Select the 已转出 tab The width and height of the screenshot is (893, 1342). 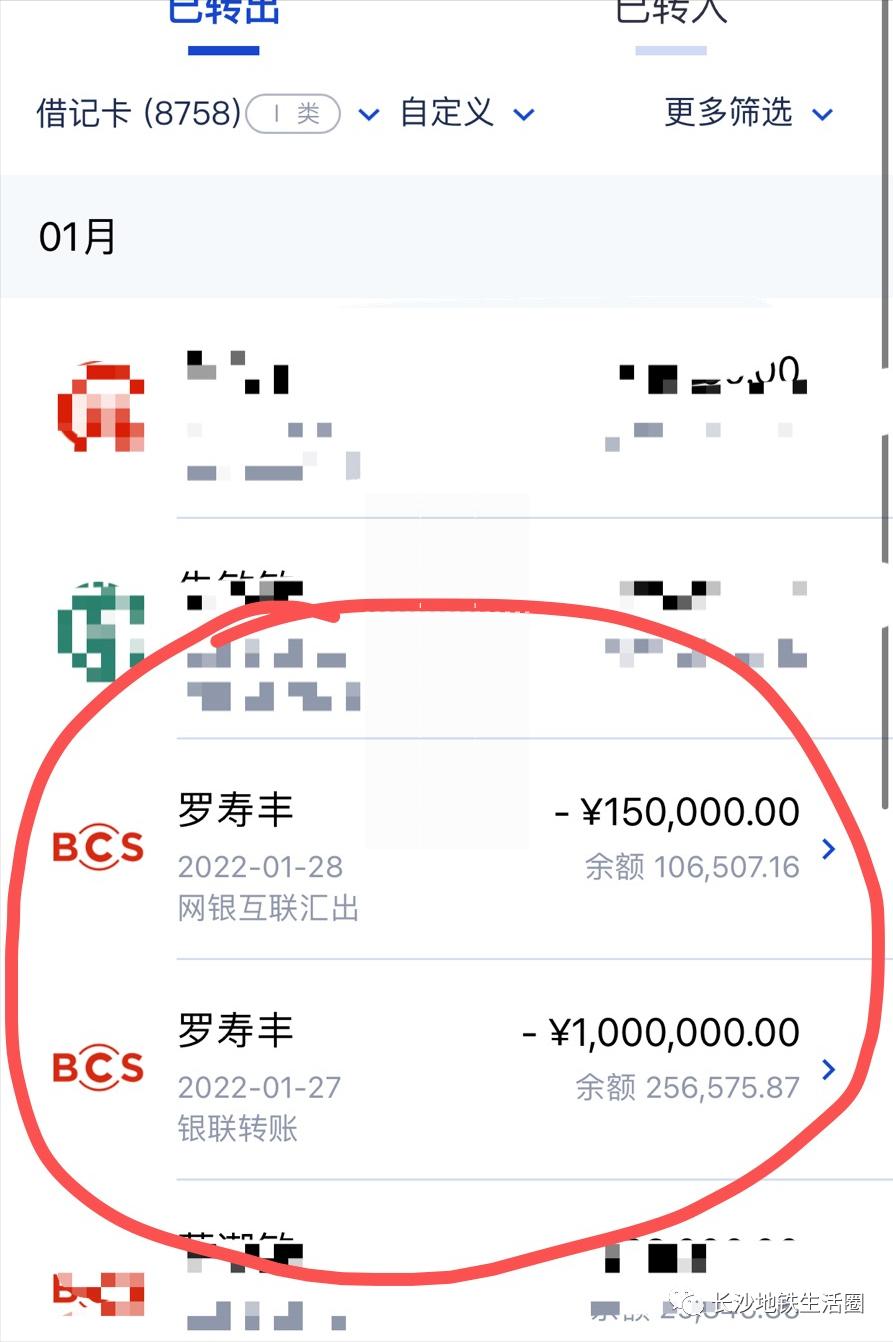pos(224,14)
